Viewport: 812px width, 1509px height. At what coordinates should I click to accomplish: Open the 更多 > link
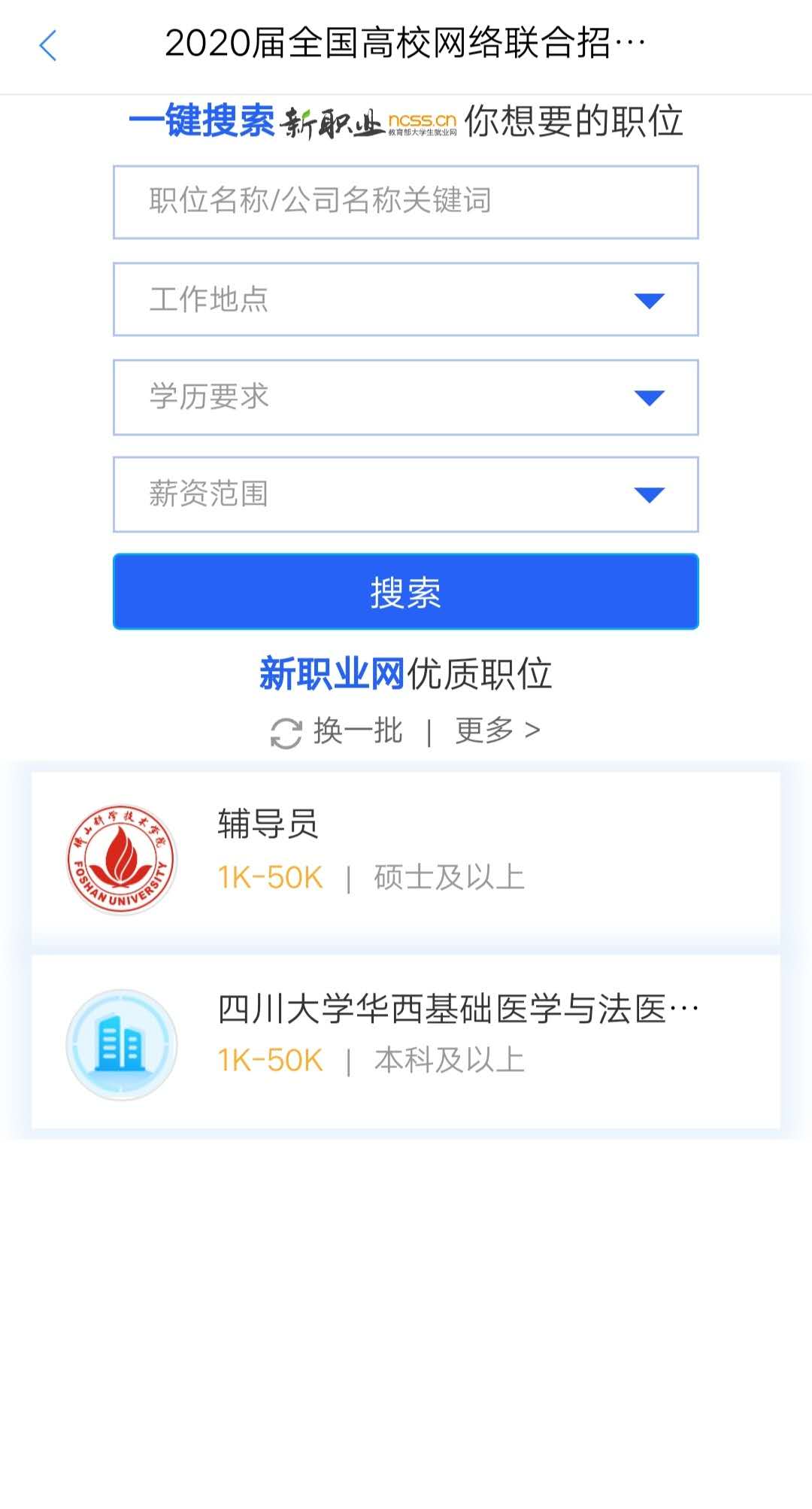point(498,730)
